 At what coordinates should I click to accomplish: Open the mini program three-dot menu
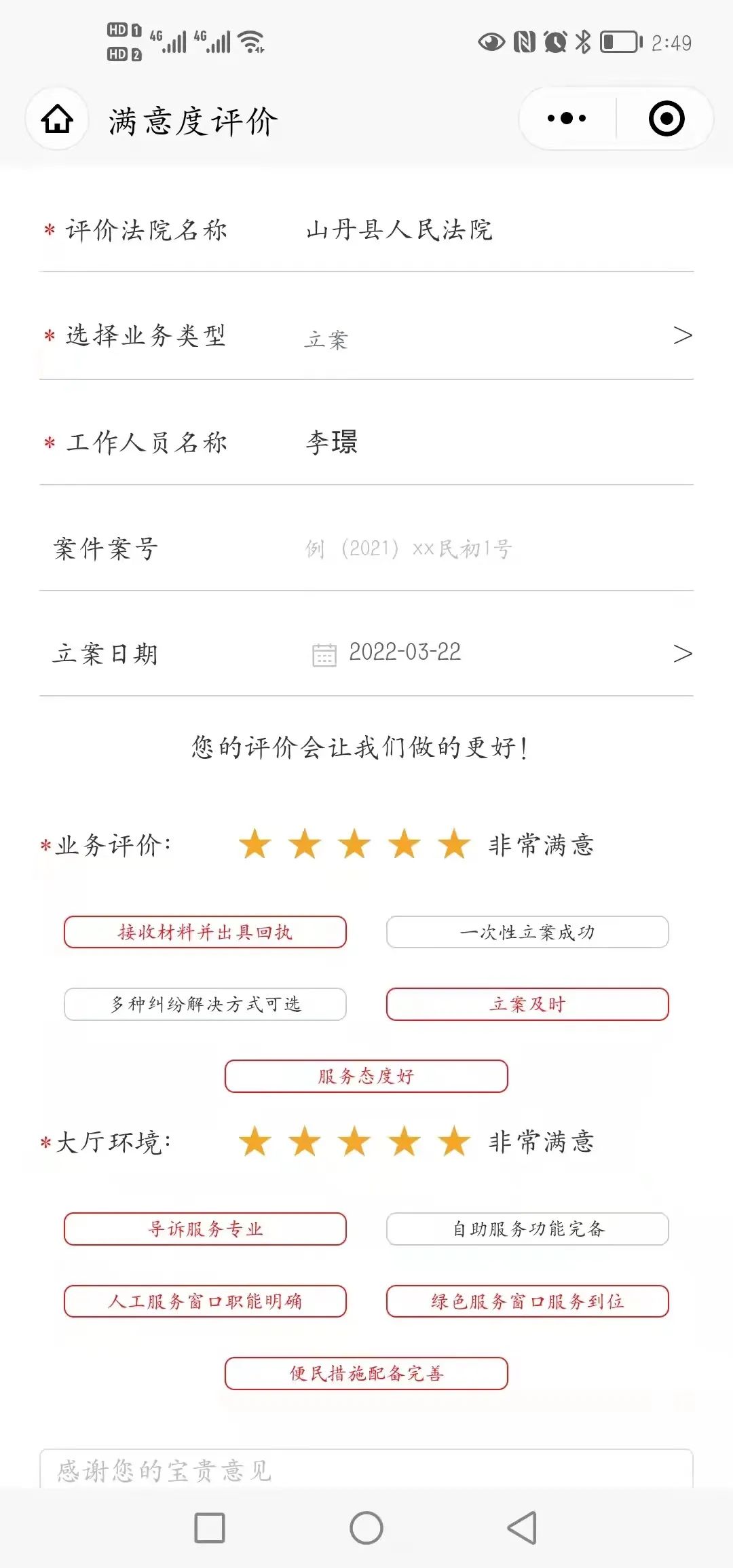567,118
